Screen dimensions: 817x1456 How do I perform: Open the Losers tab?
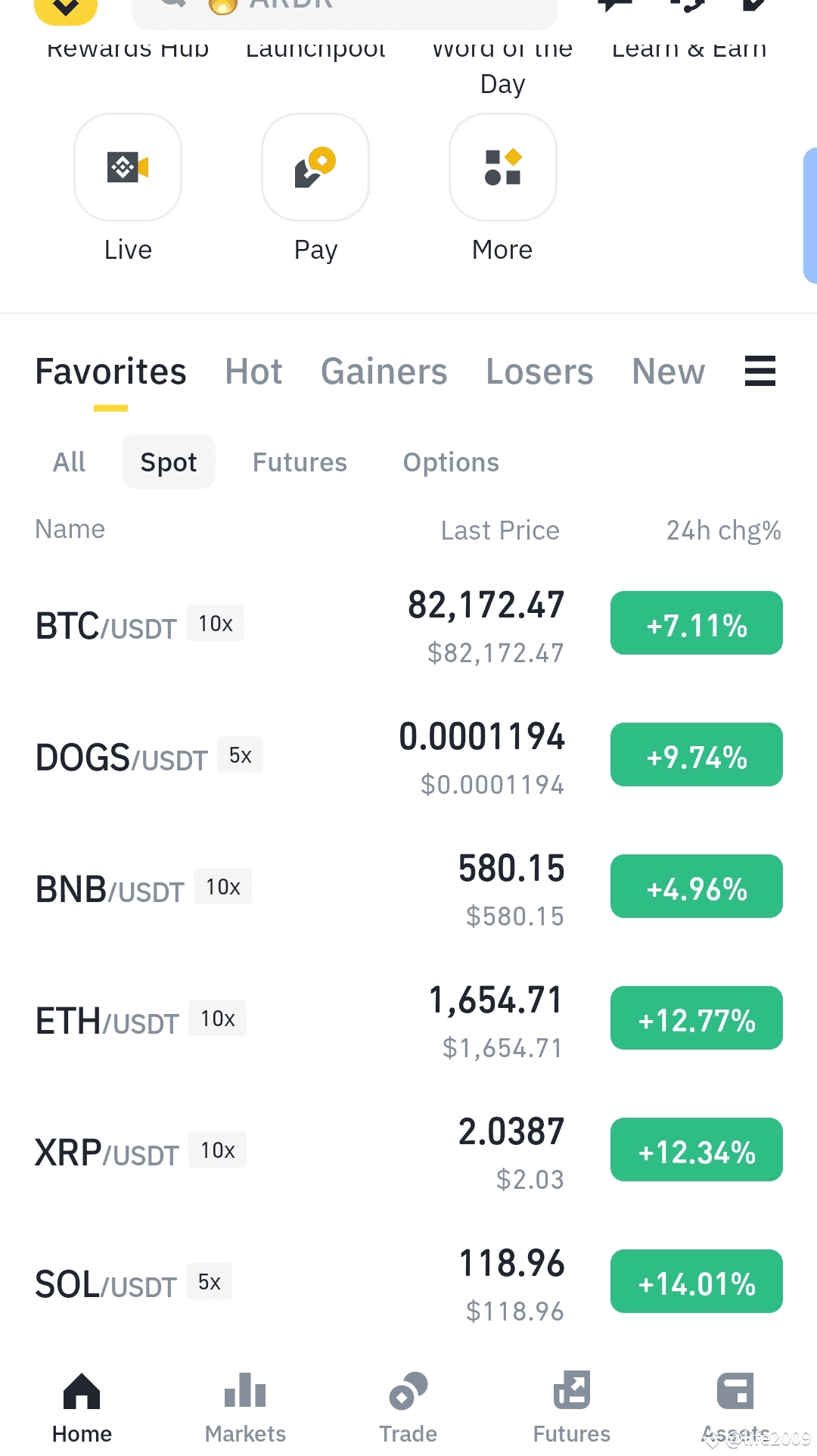click(539, 372)
